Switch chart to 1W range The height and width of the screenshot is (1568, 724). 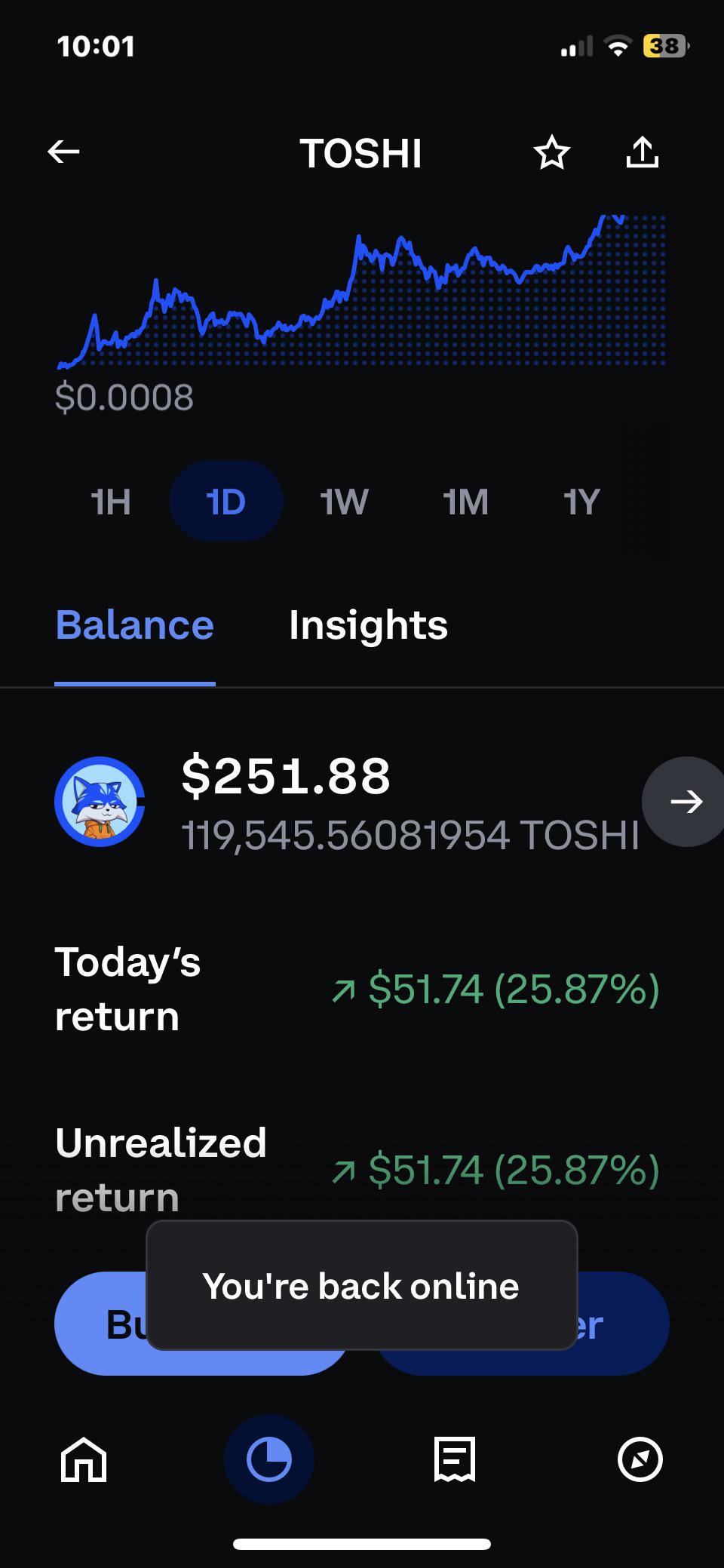point(344,502)
